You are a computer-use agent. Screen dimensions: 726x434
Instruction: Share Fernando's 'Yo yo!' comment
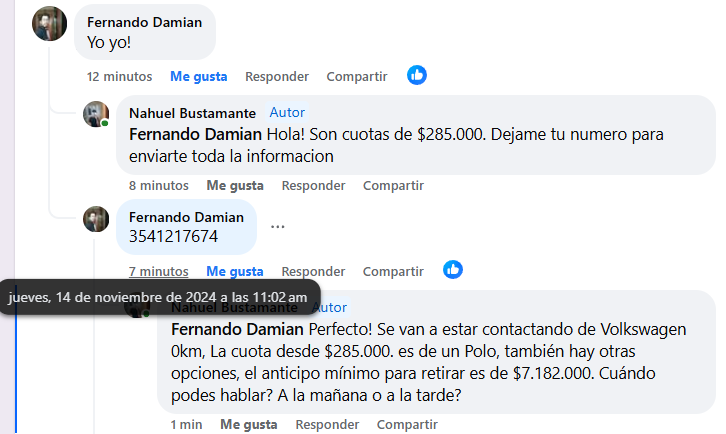[356, 76]
